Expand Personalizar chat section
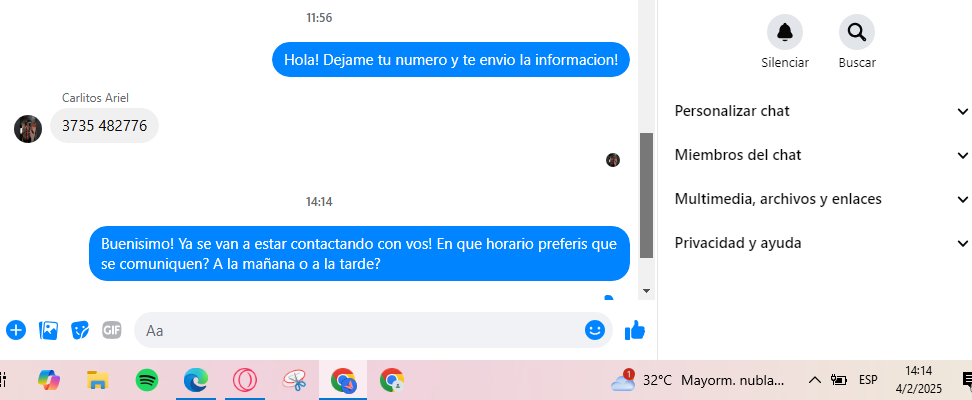The image size is (972, 400). point(820,111)
